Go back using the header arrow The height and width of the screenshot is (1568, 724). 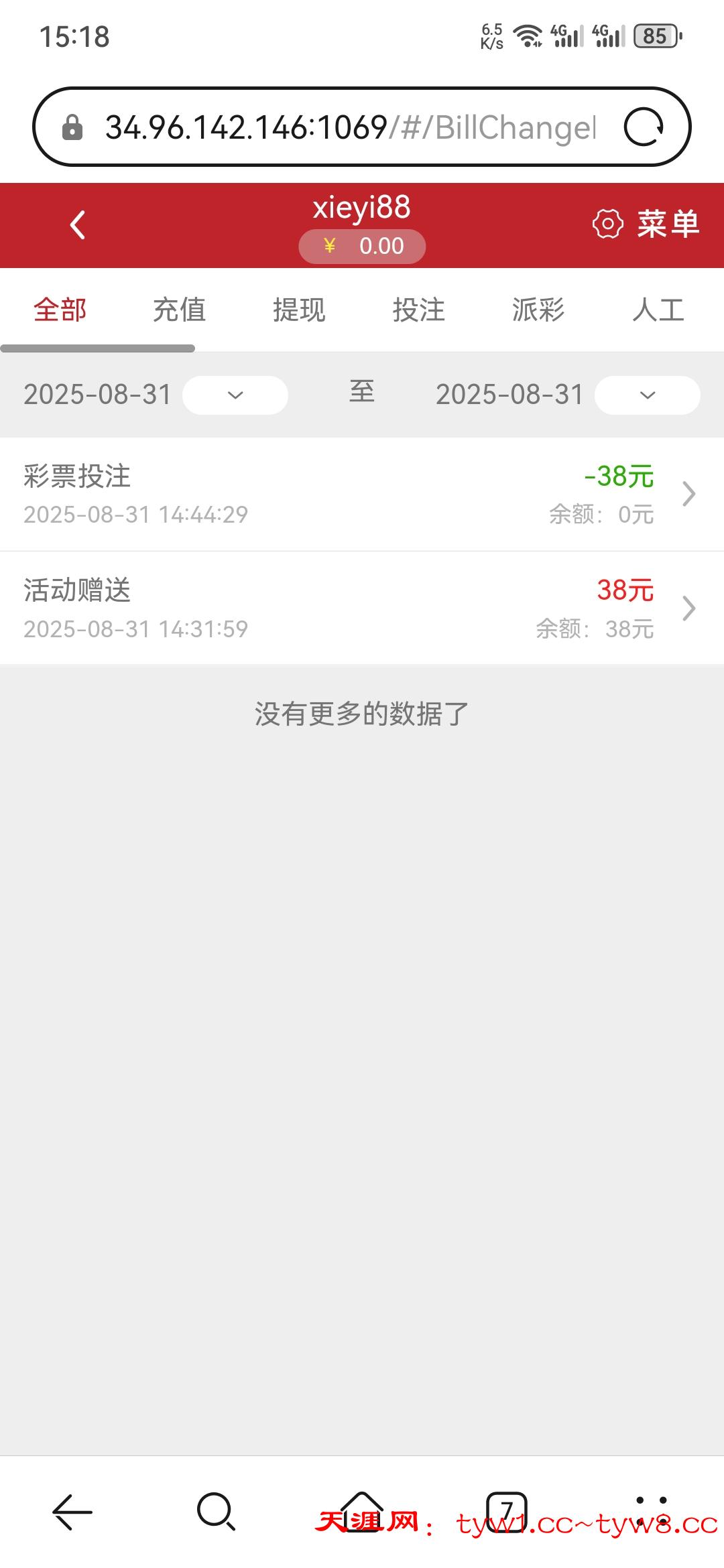(78, 225)
